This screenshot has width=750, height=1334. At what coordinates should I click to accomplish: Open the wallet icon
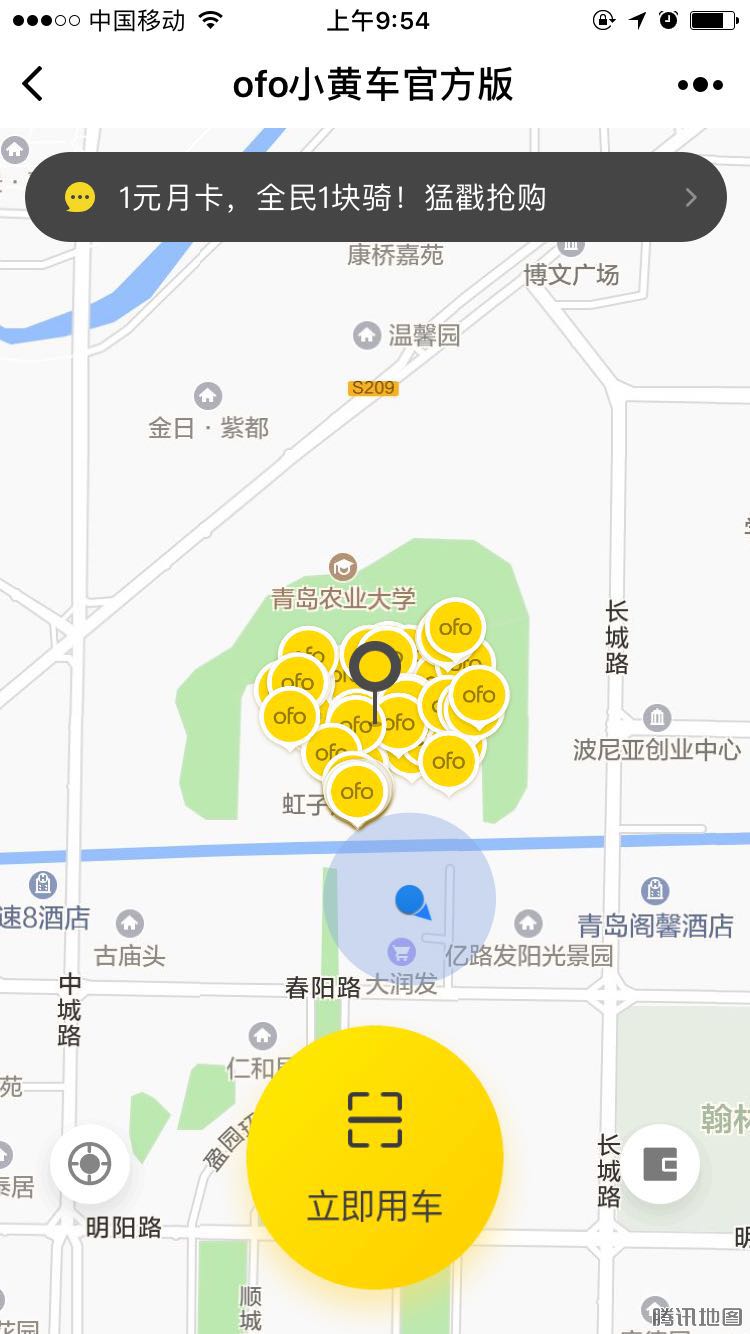pos(660,1164)
